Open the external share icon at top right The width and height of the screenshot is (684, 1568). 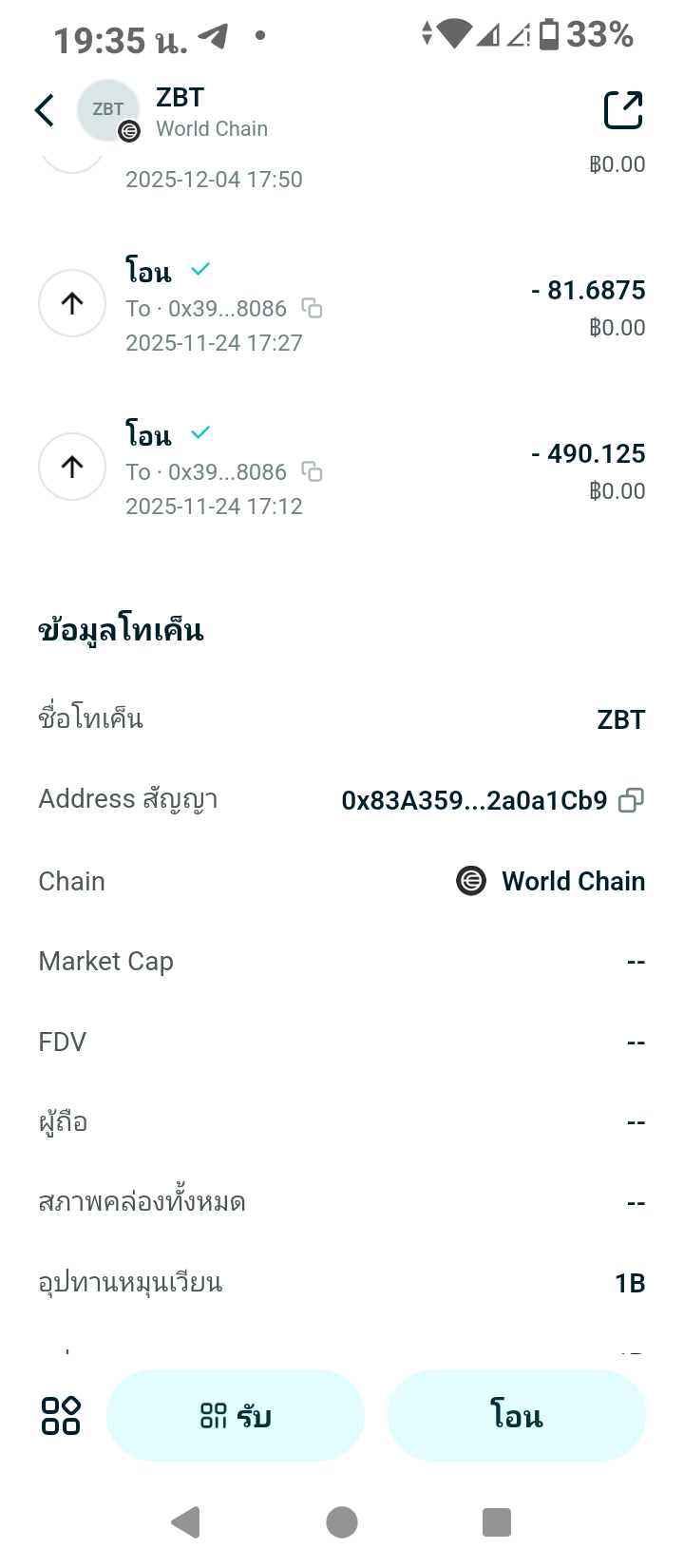click(x=623, y=110)
